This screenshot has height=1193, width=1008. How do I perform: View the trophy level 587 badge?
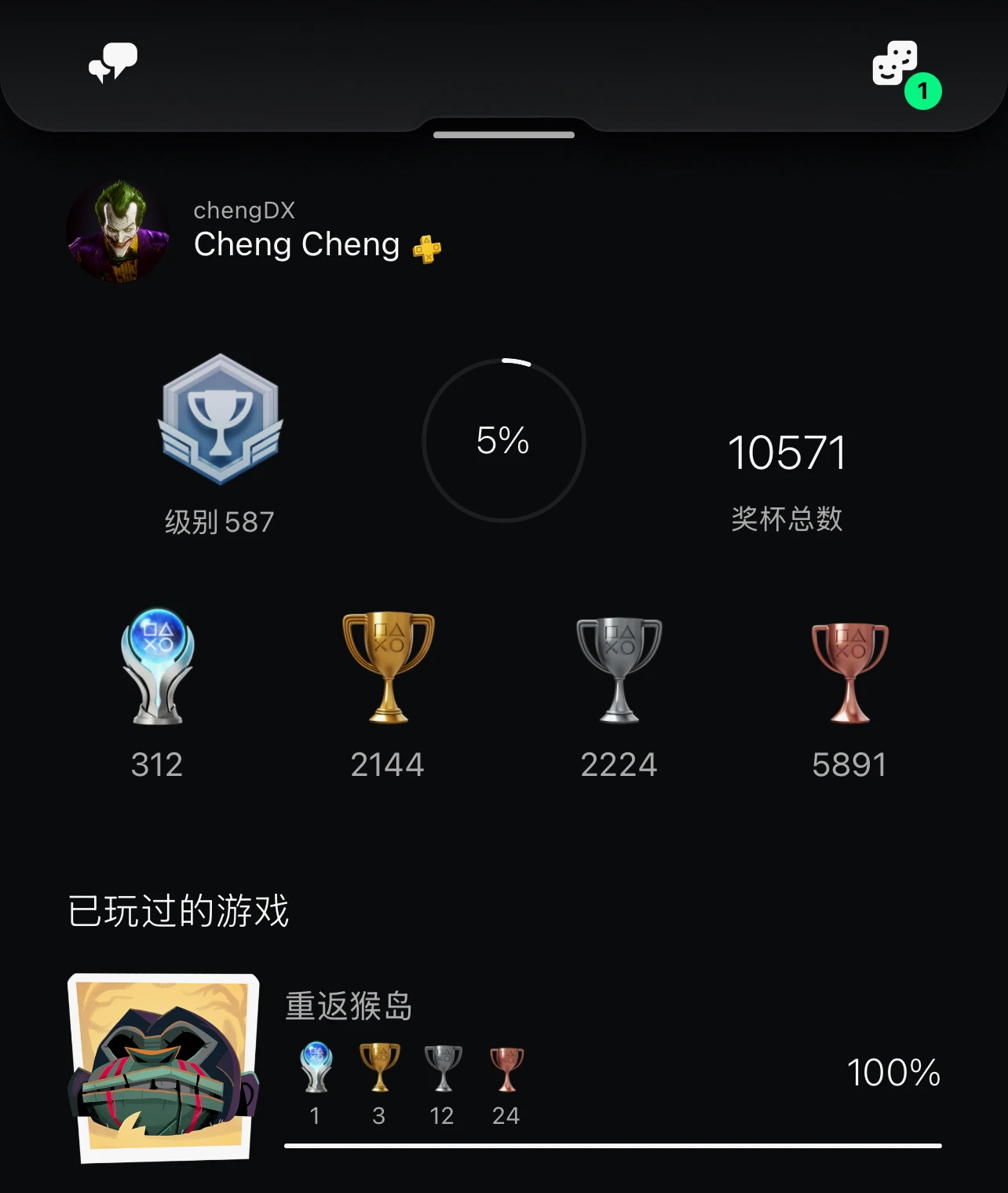point(220,420)
